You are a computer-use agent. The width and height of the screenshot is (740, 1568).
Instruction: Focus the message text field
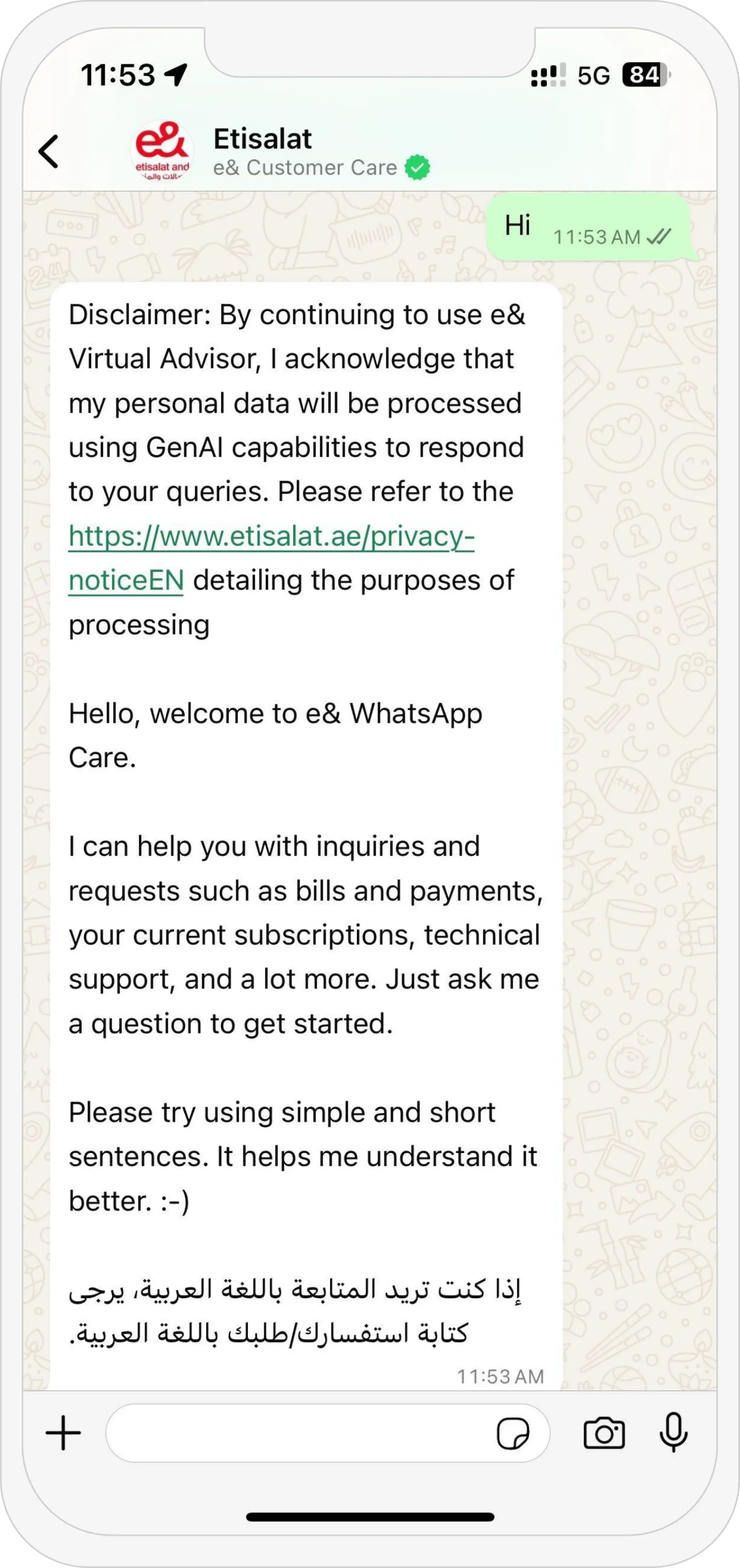pyautogui.click(x=299, y=1433)
